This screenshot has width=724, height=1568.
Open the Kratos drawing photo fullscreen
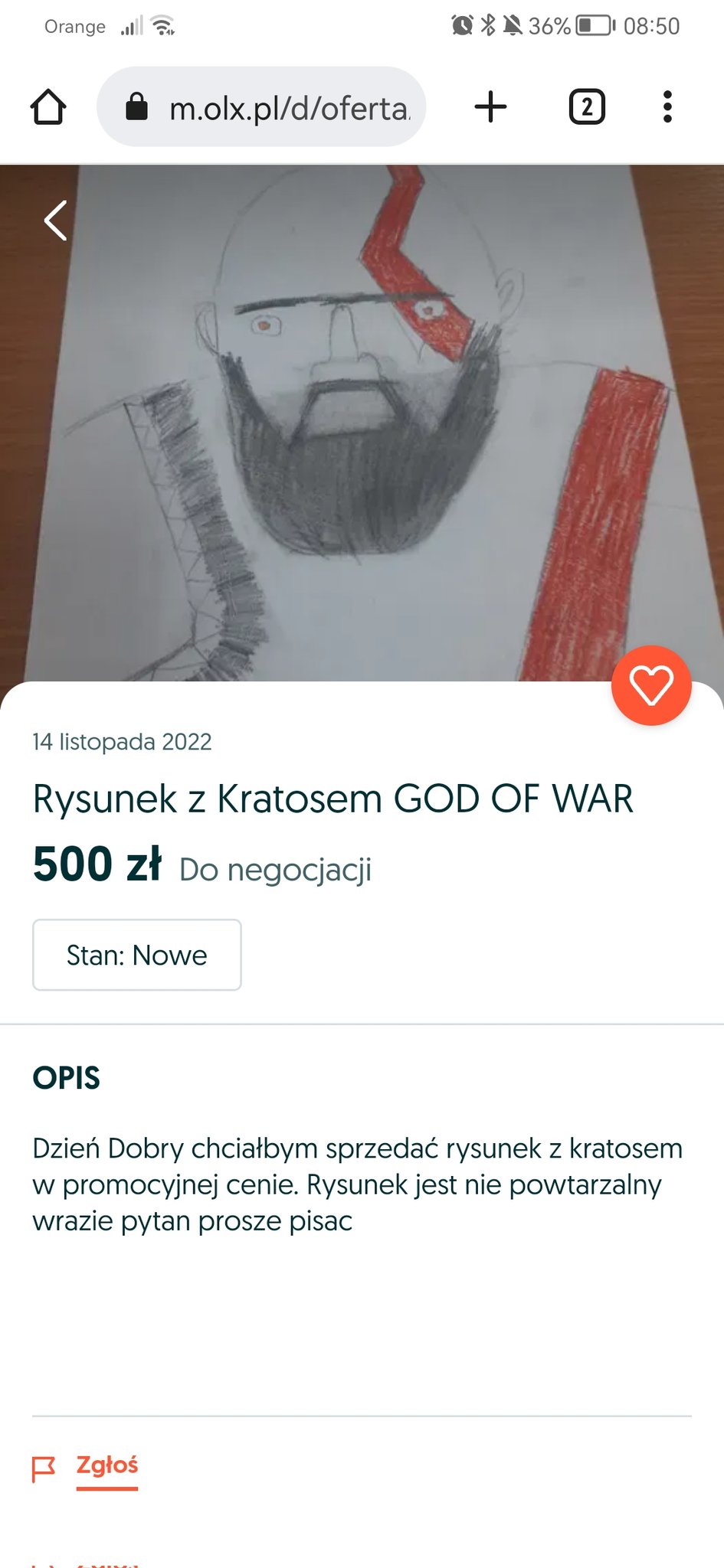(362, 423)
